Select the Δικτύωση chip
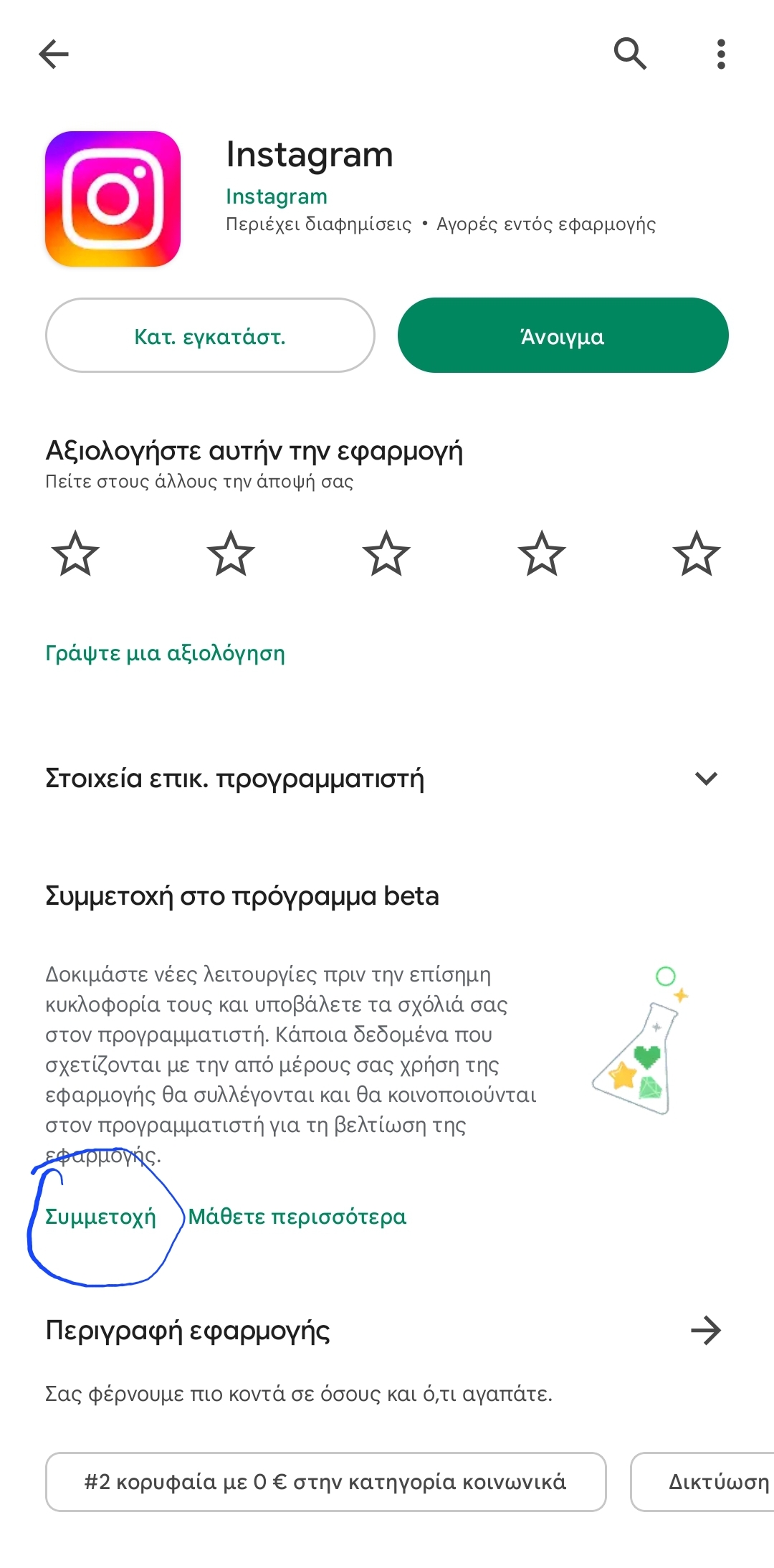The height and width of the screenshot is (1568, 774). click(709, 1482)
